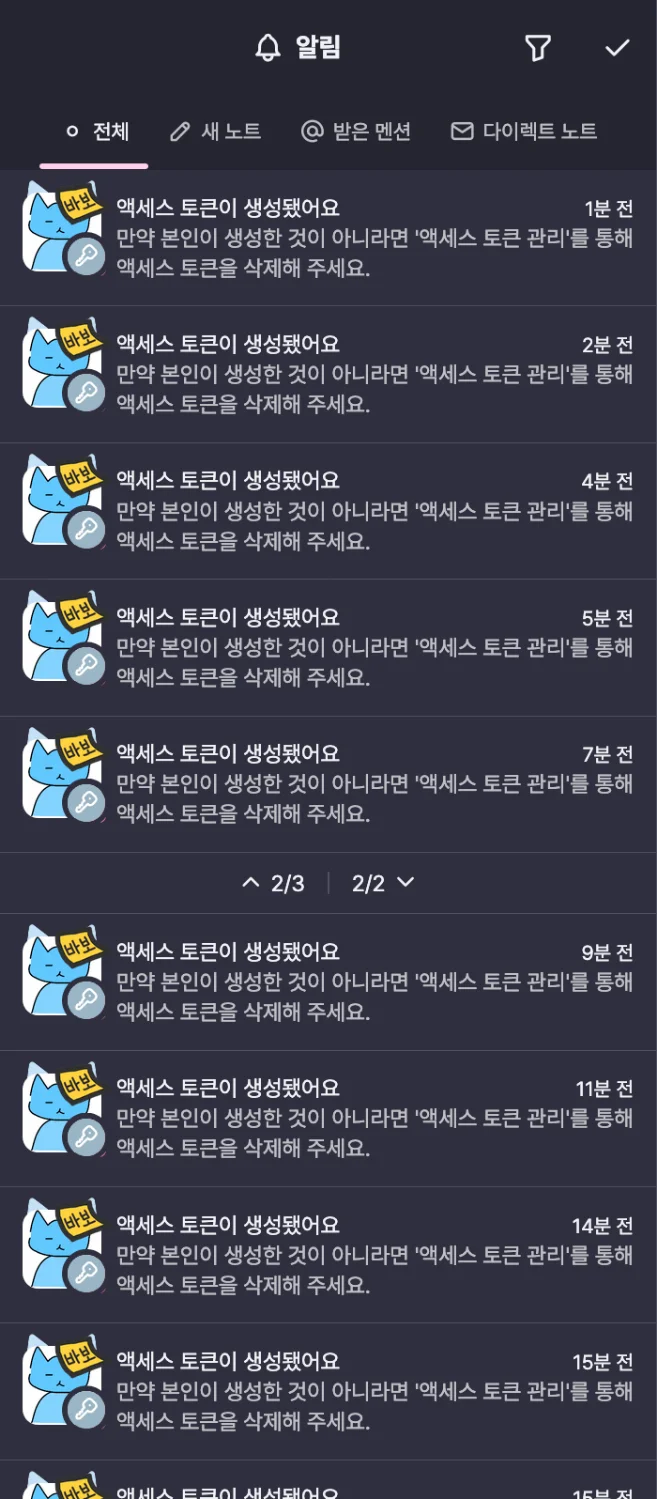Switch to the 받은 멘션 tab
Image resolution: width=657 pixels, height=1499 pixels.
click(356, 131)
